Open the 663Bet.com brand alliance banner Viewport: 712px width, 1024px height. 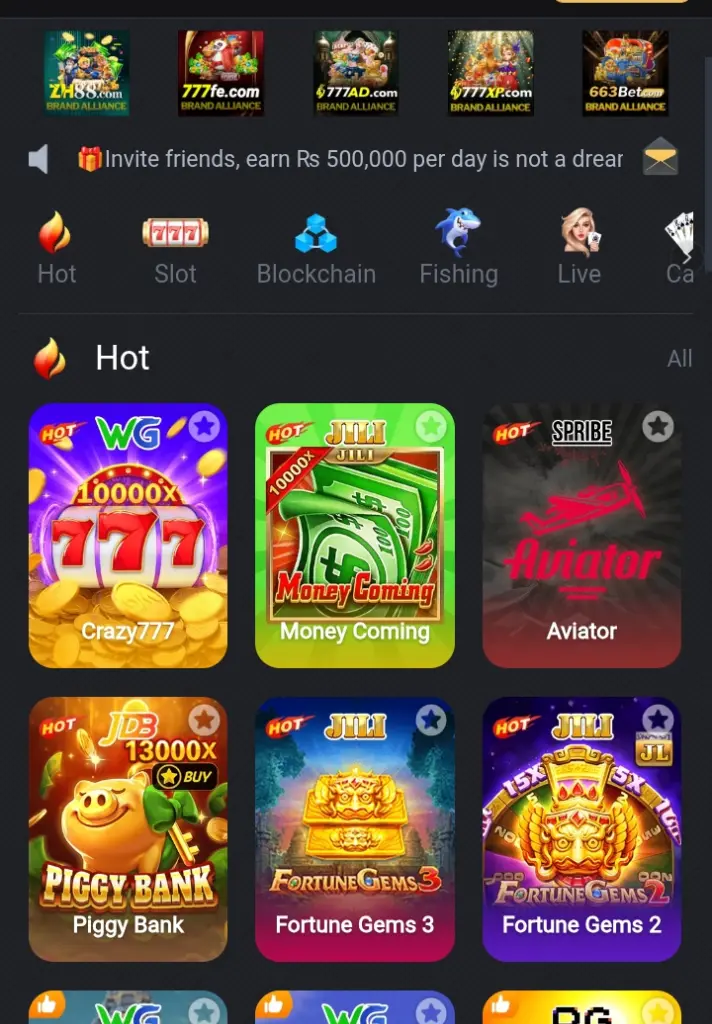pyautogui.click(x=625, y=73)
